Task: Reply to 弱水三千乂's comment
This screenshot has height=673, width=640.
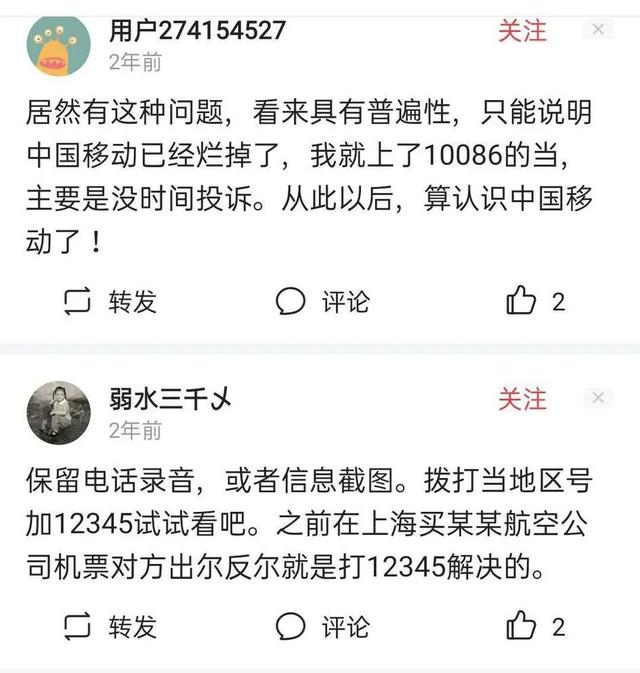Action: (x=323, y=627)
